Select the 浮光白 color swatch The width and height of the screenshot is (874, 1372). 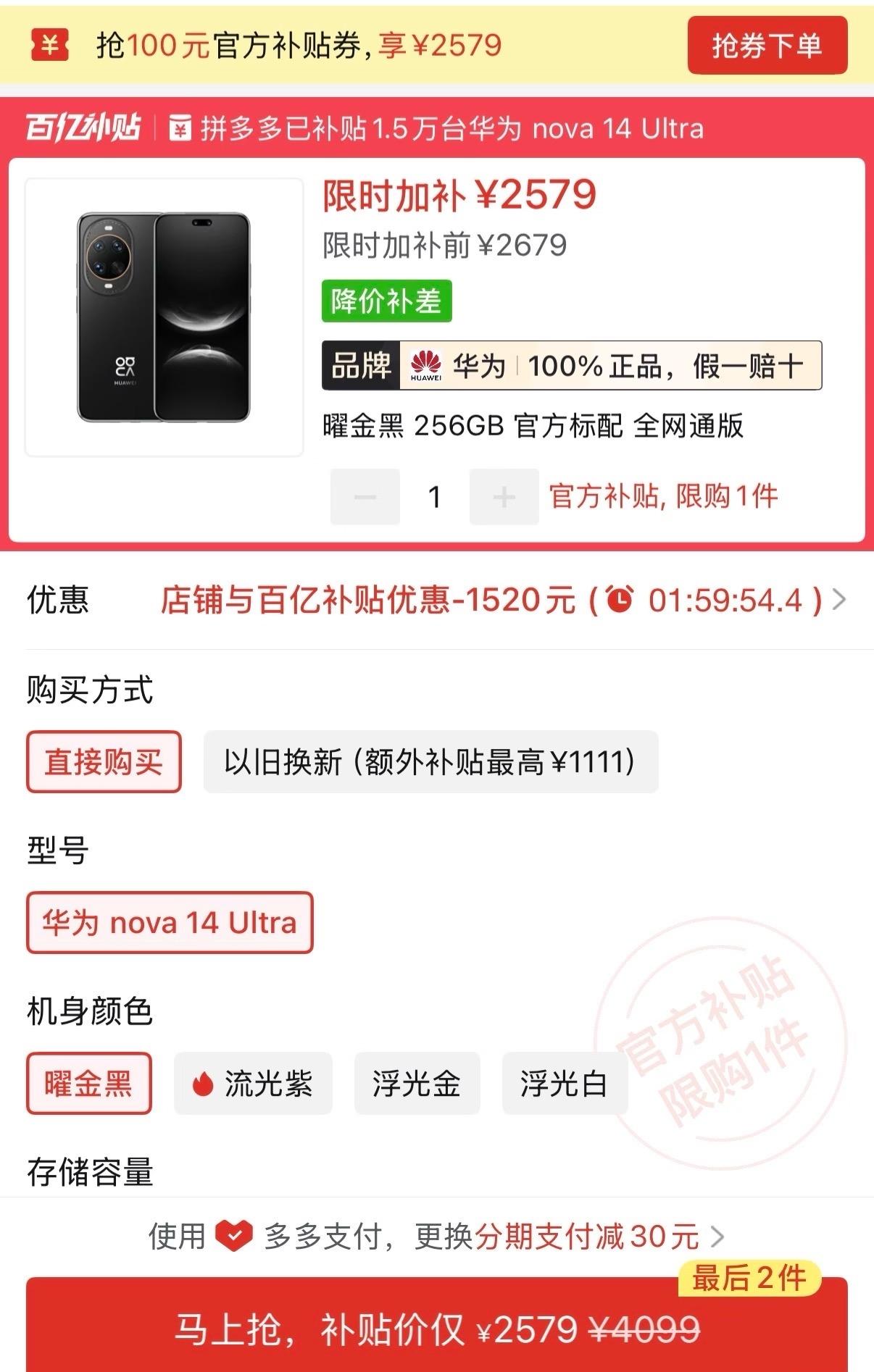tap(565, 1084)
